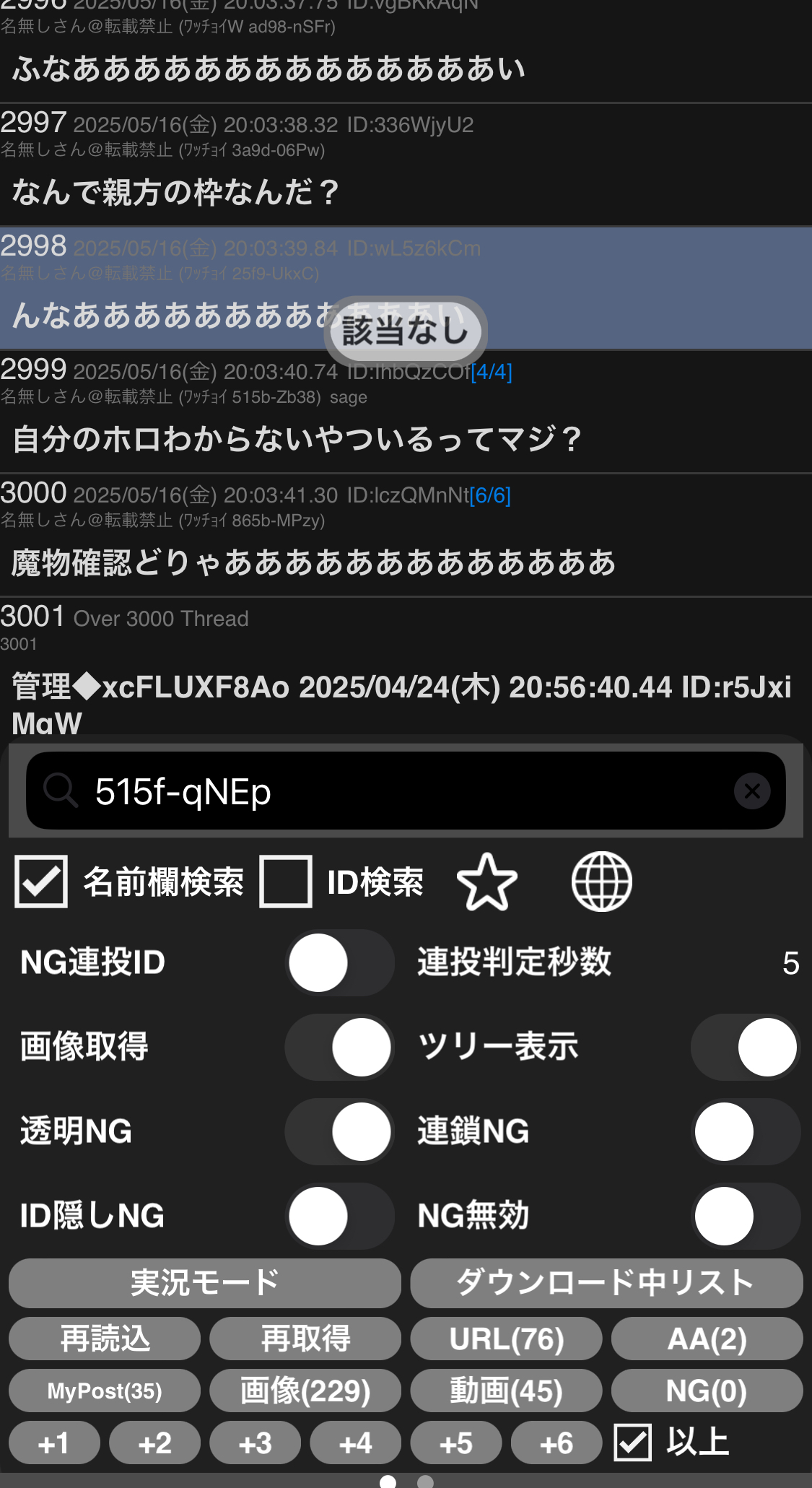Turn on the ID隠しNG switch
This screenshot has width=812, height=1488.
pos(340,1216)
